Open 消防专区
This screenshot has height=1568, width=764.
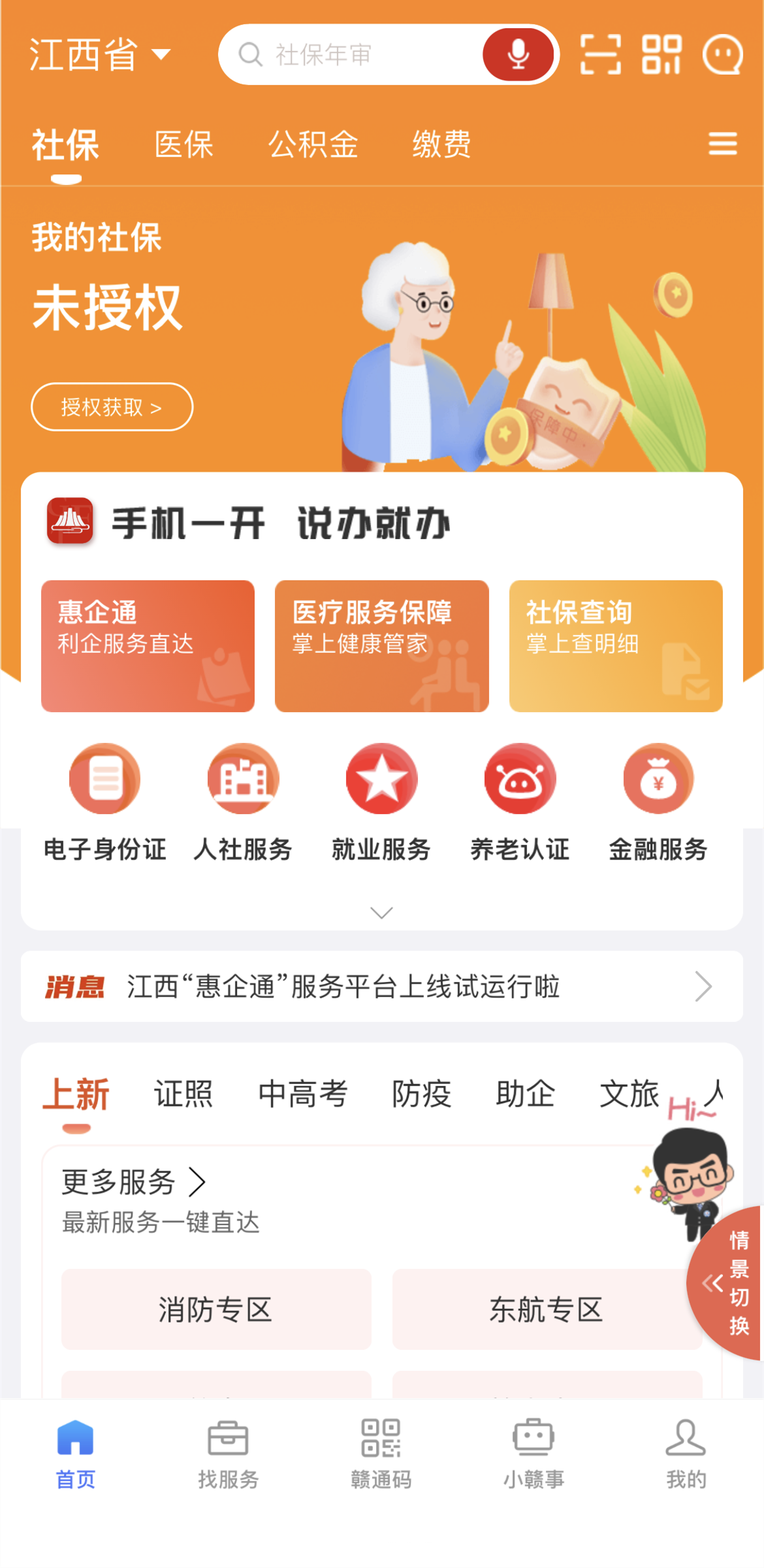(x=216, y=1309)
